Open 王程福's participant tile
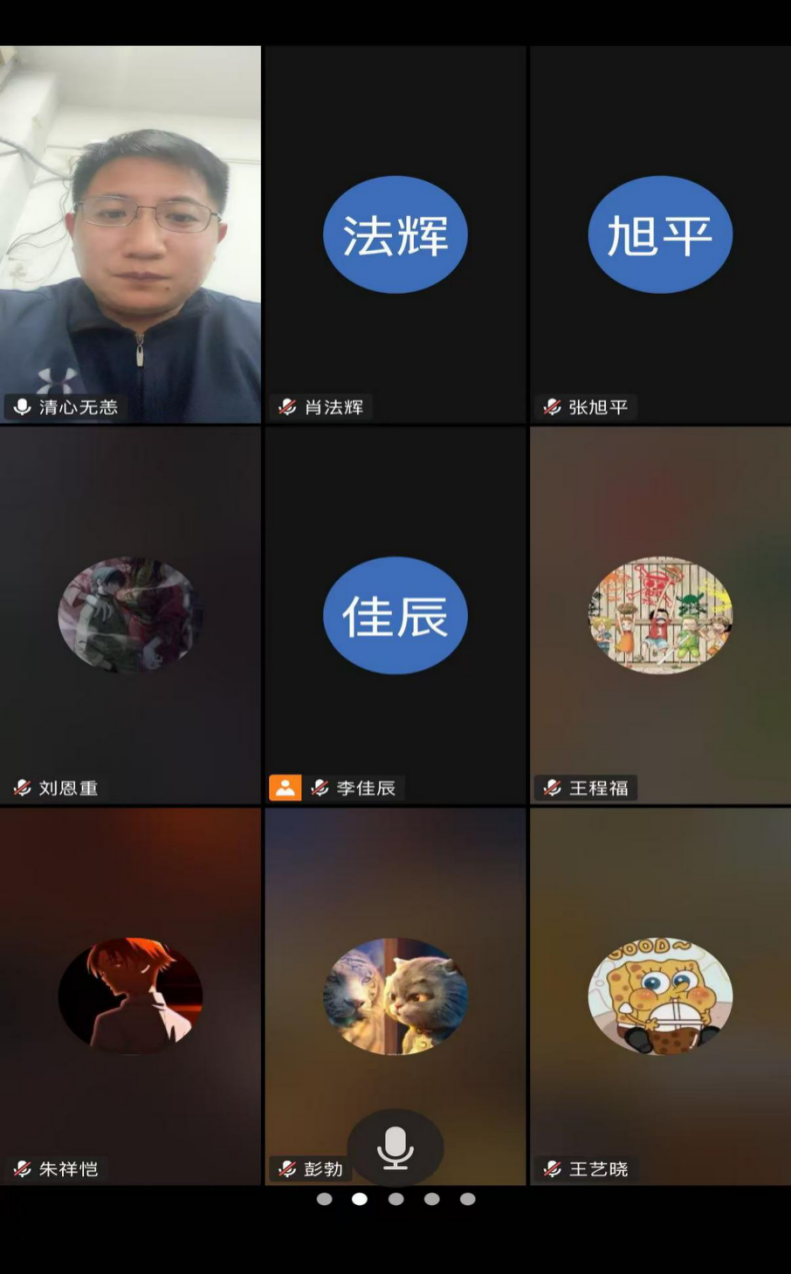 [660, 615]
